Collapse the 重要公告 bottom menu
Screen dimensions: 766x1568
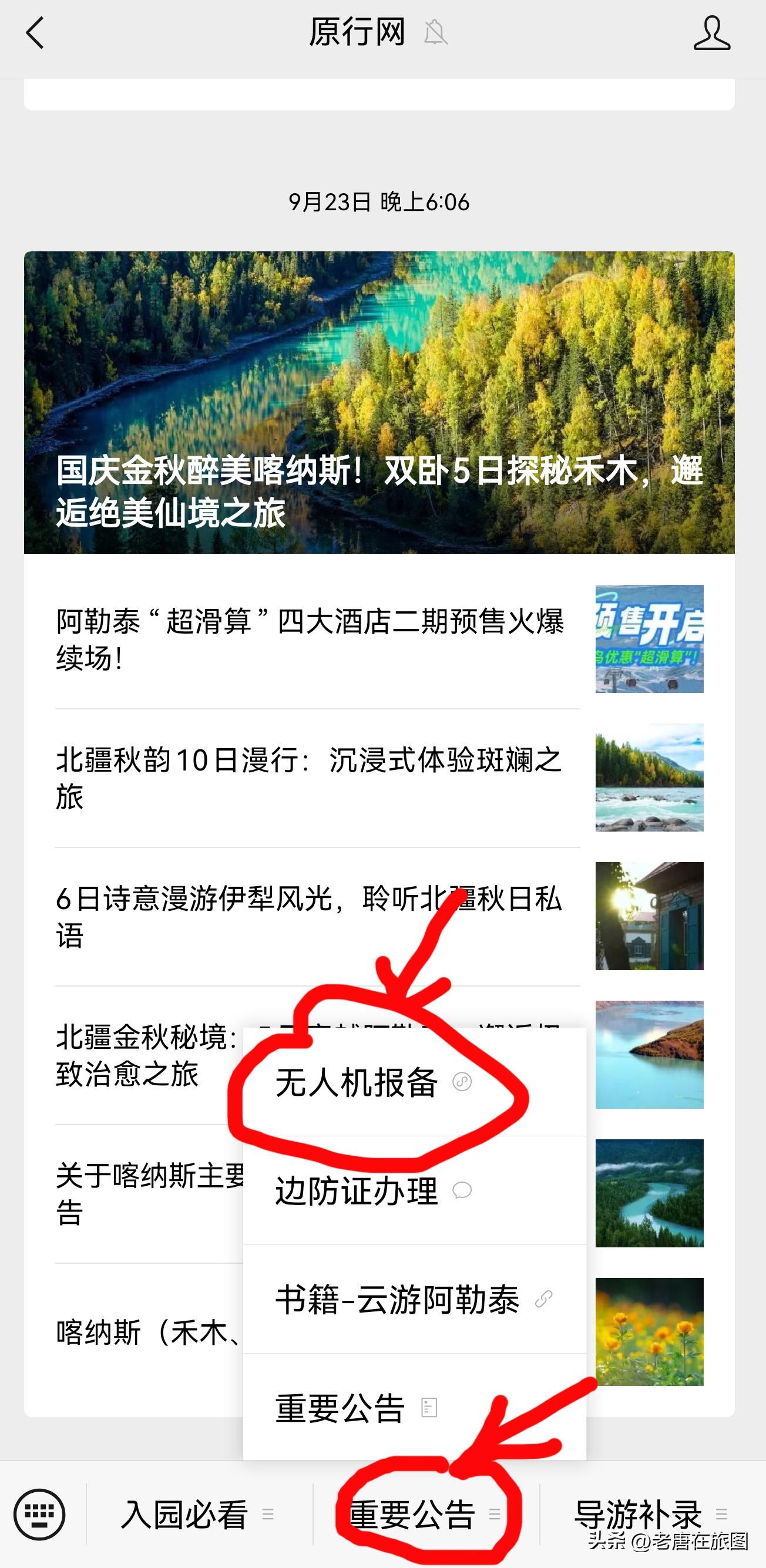(413, 1515)
